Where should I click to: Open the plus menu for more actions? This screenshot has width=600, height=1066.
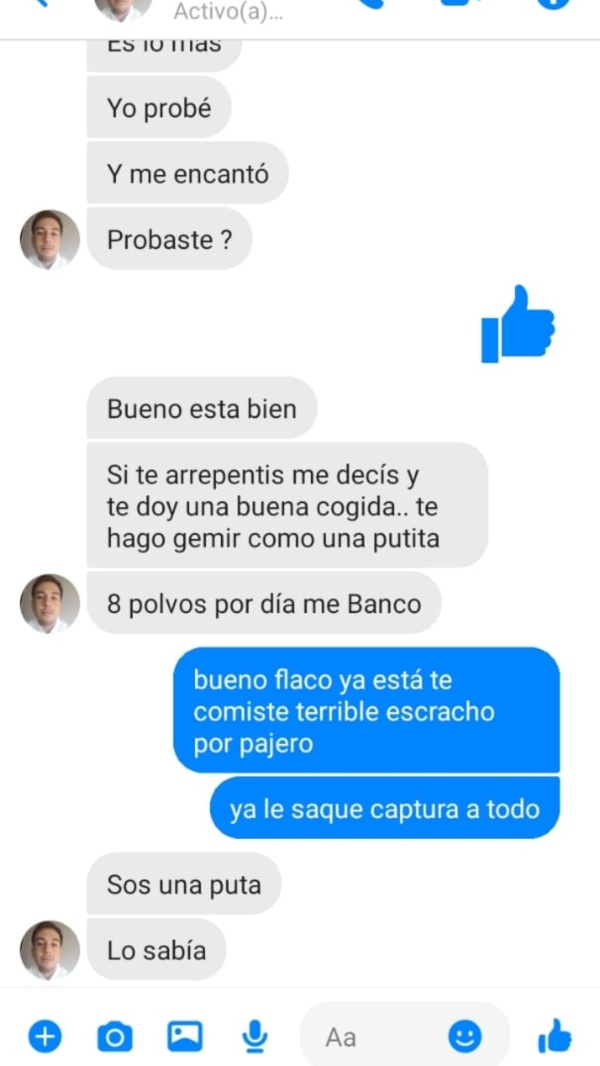(x=43, y=1038)
